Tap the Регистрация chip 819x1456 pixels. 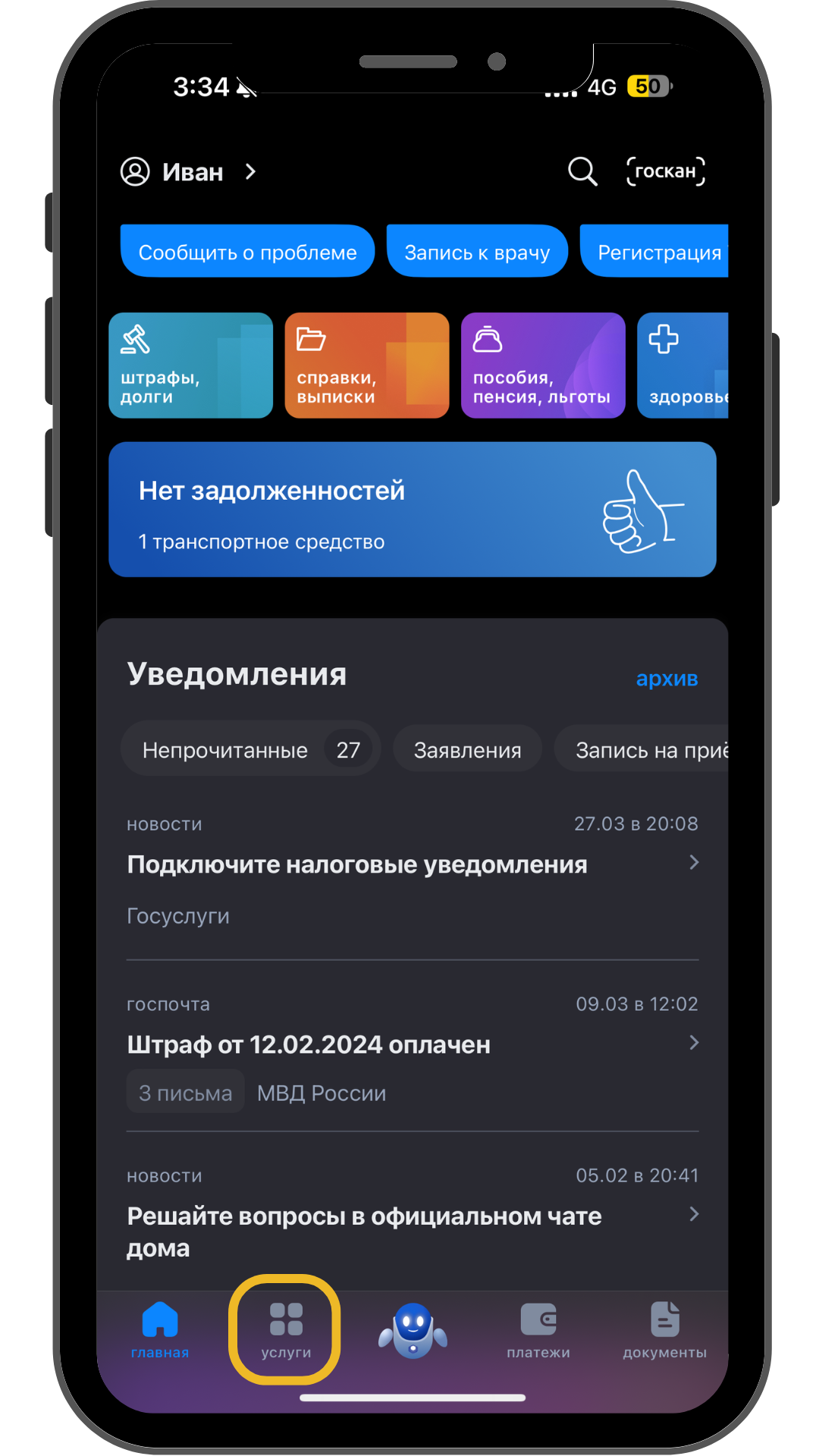click(657, 252)
